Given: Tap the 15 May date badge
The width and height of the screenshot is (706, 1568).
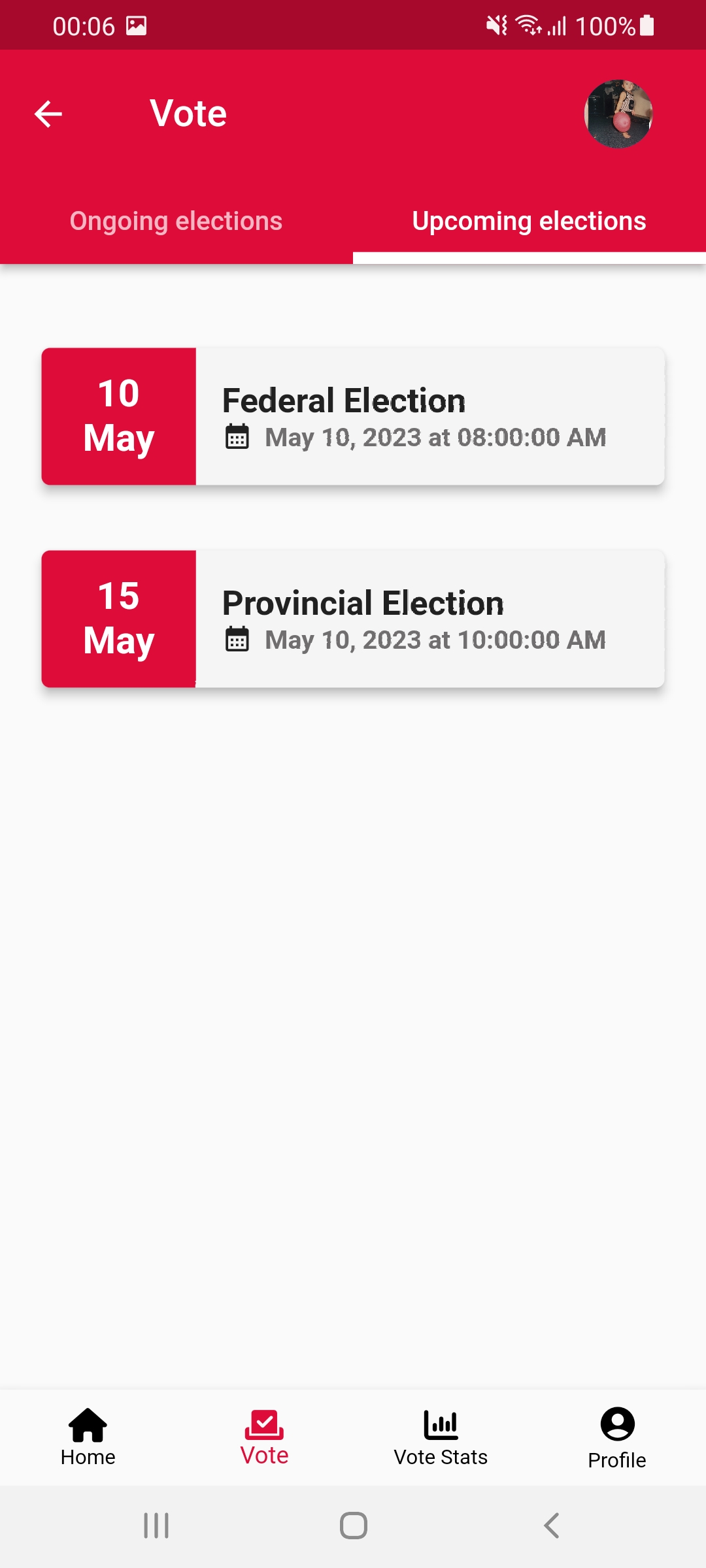Looking at the screenshot, I should (118, 619).
